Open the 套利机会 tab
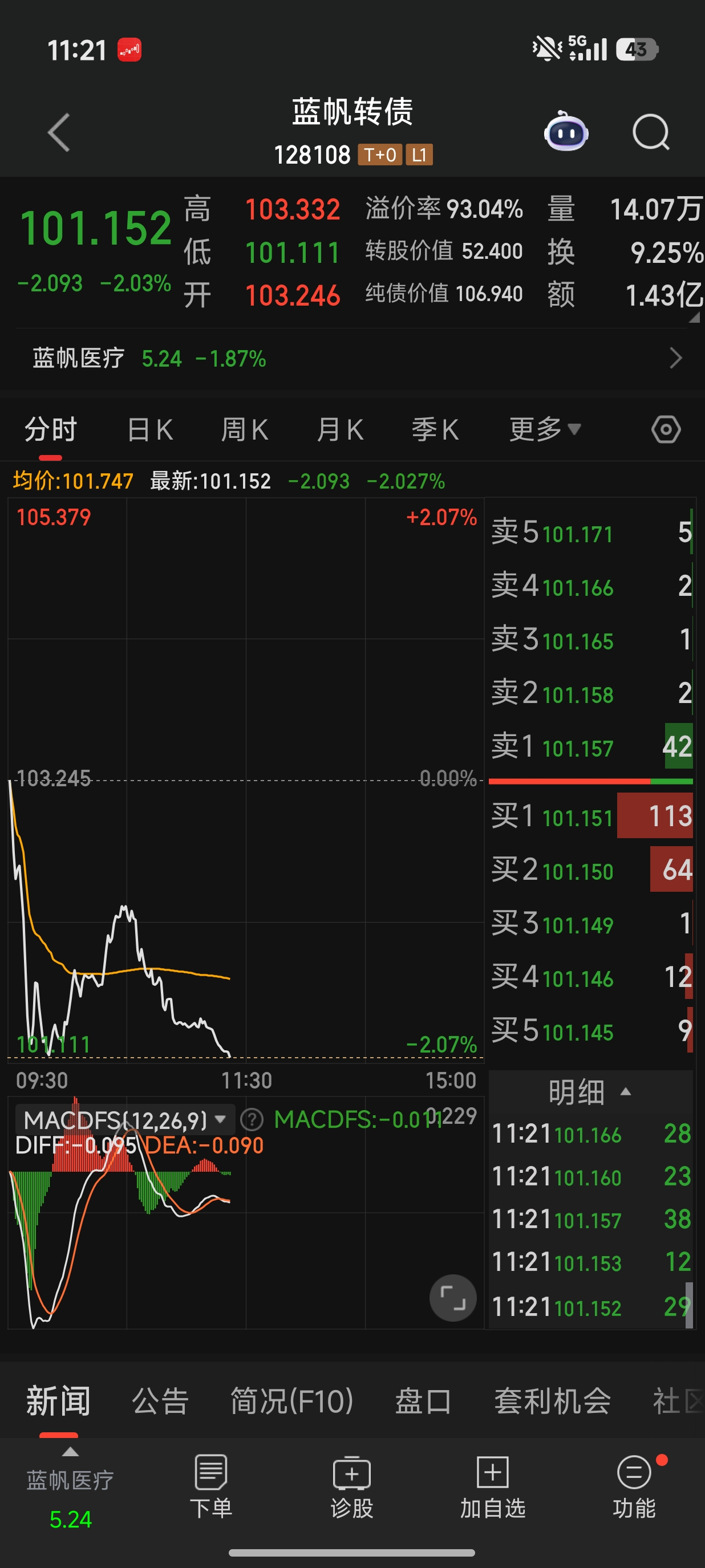This screenshot has height=1568, width=705. (552, 1401)
